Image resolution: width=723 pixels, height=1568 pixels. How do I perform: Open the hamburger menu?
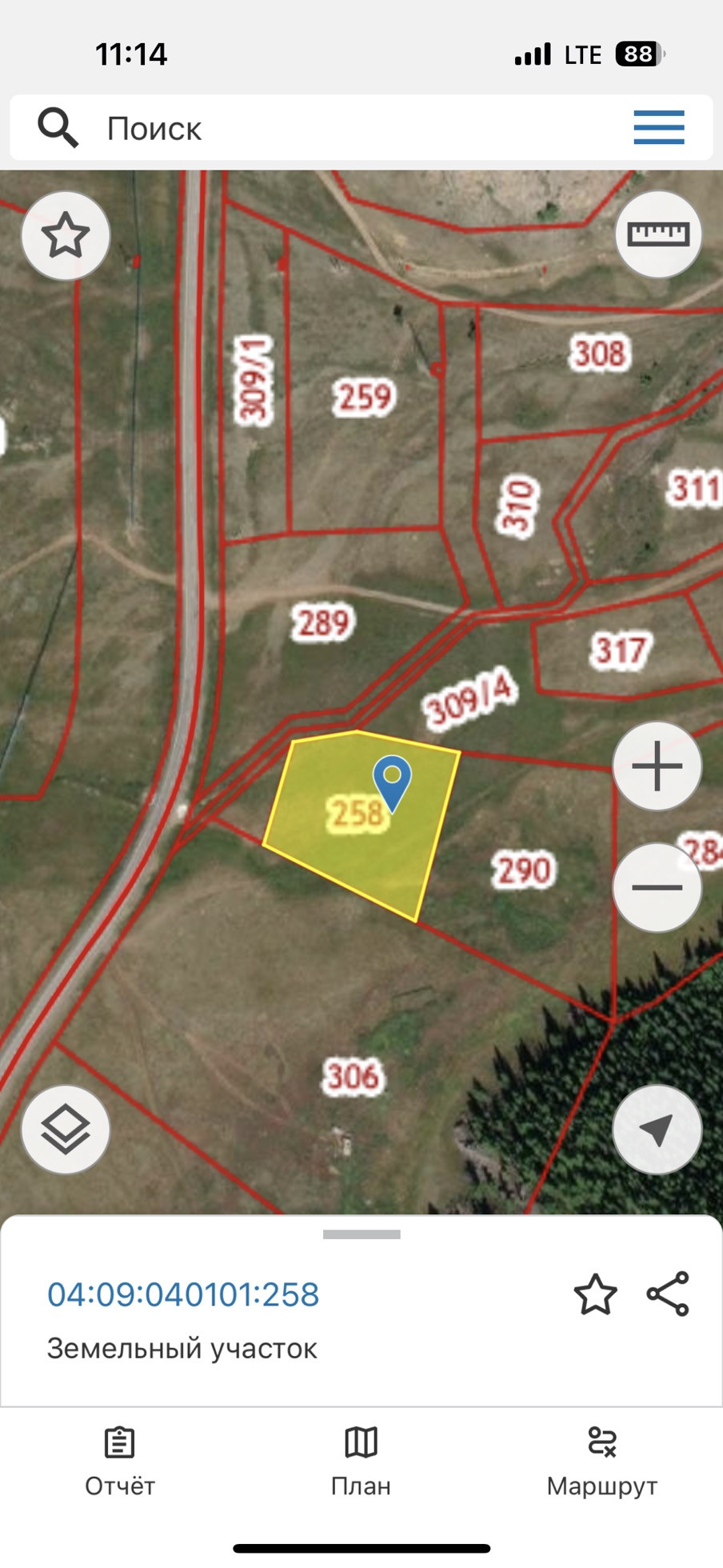click(658, 128)
